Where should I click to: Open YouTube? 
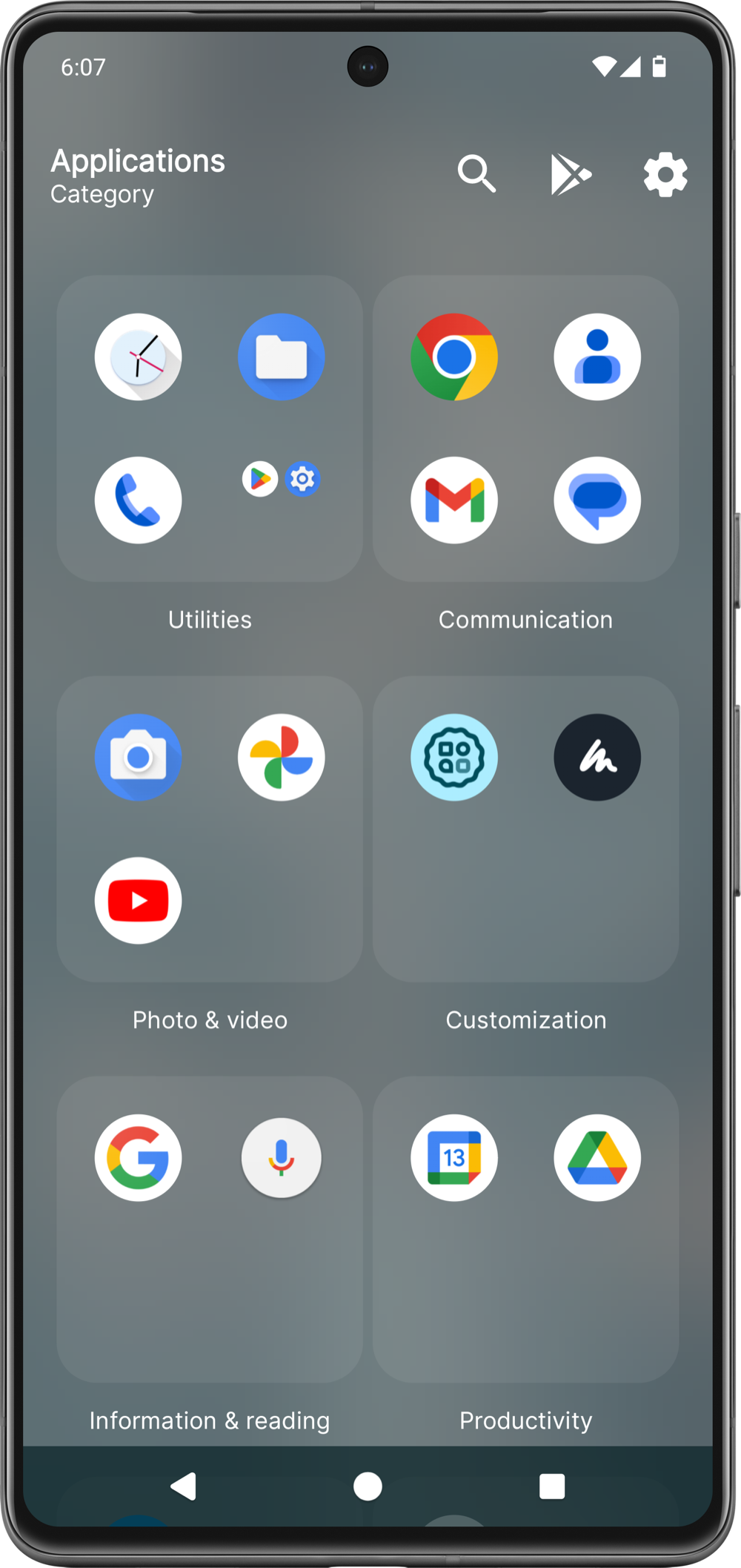(x=138, y=900)
